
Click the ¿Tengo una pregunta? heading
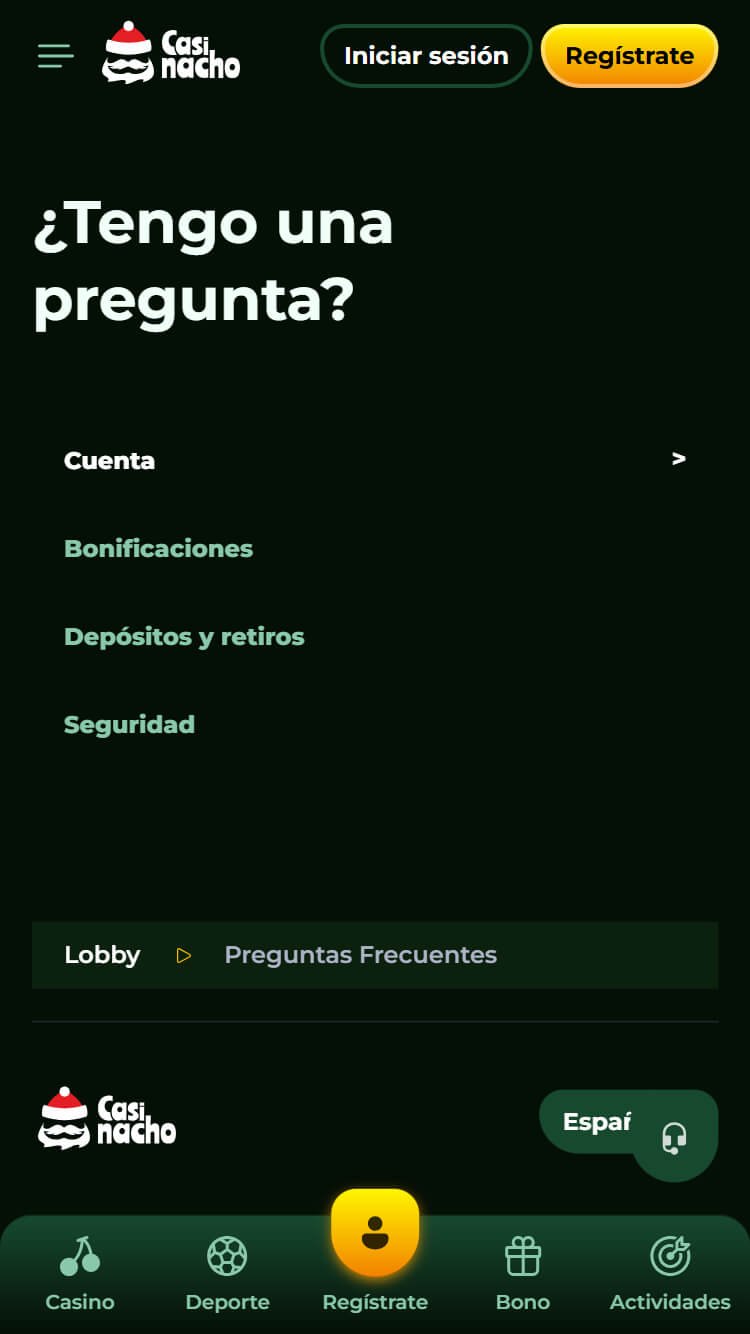point(215,260)
